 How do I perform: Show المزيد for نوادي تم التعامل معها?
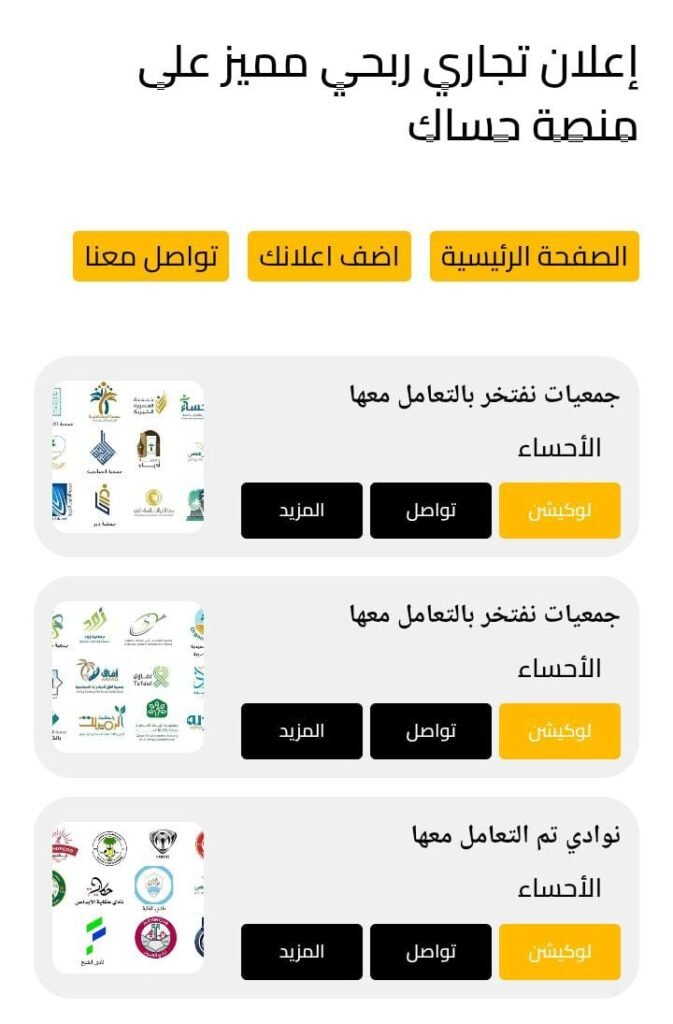301,951
